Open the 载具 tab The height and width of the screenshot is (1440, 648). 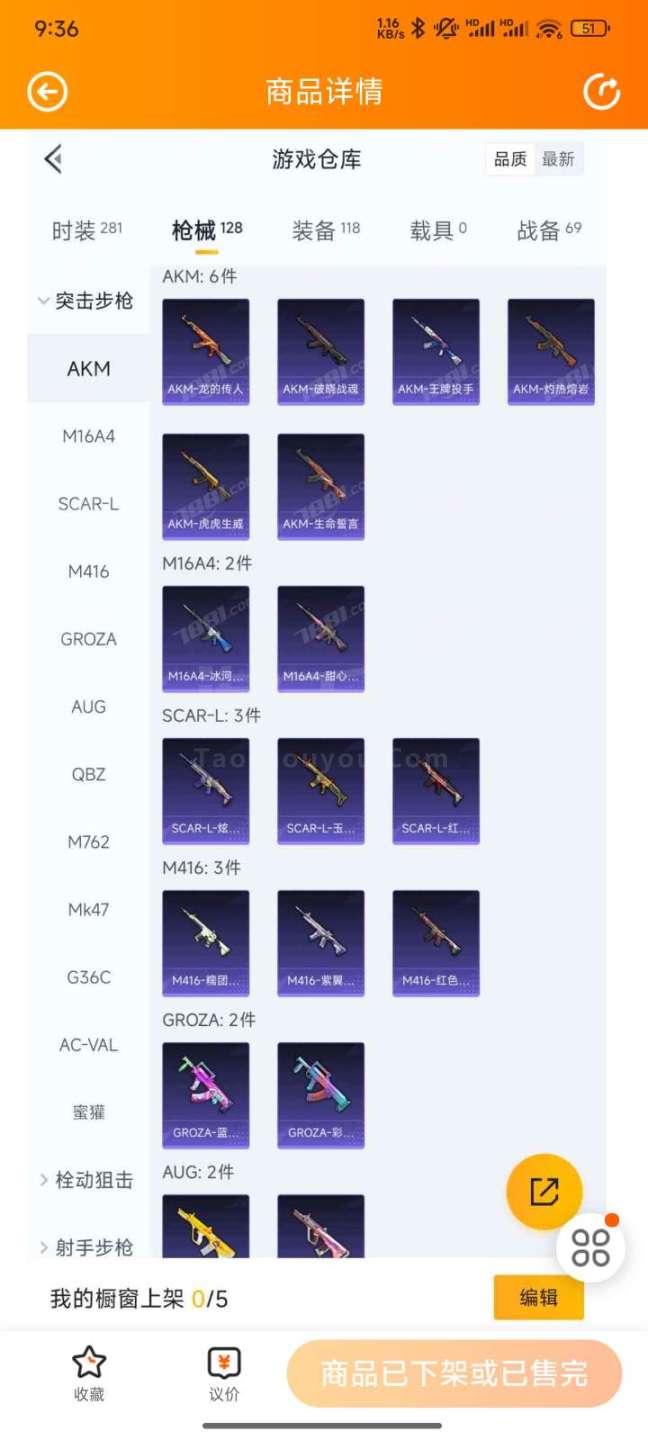coord(438,230)
